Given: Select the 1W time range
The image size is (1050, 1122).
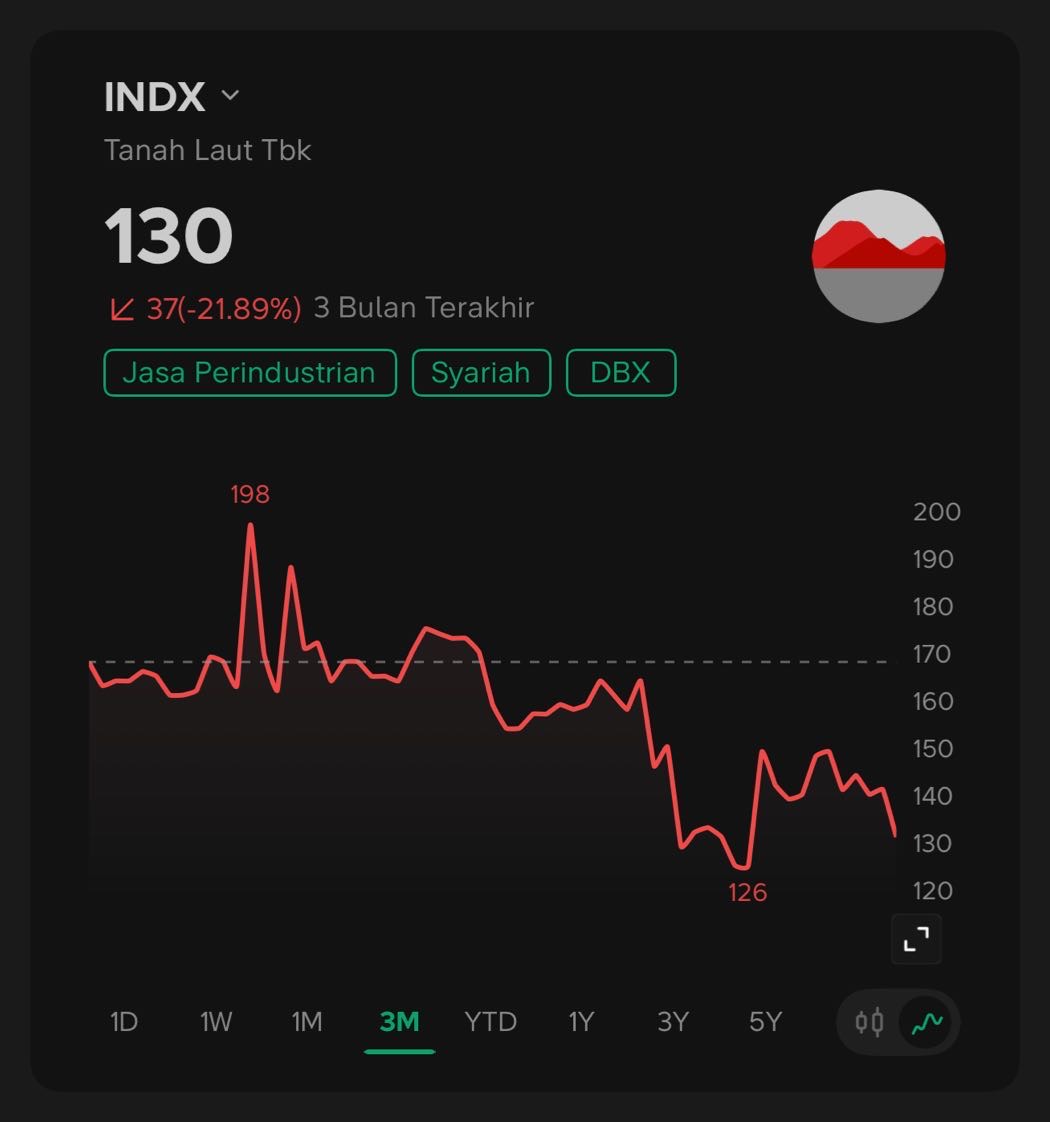Looking at the screenshot, I should tap(216, 1022).
